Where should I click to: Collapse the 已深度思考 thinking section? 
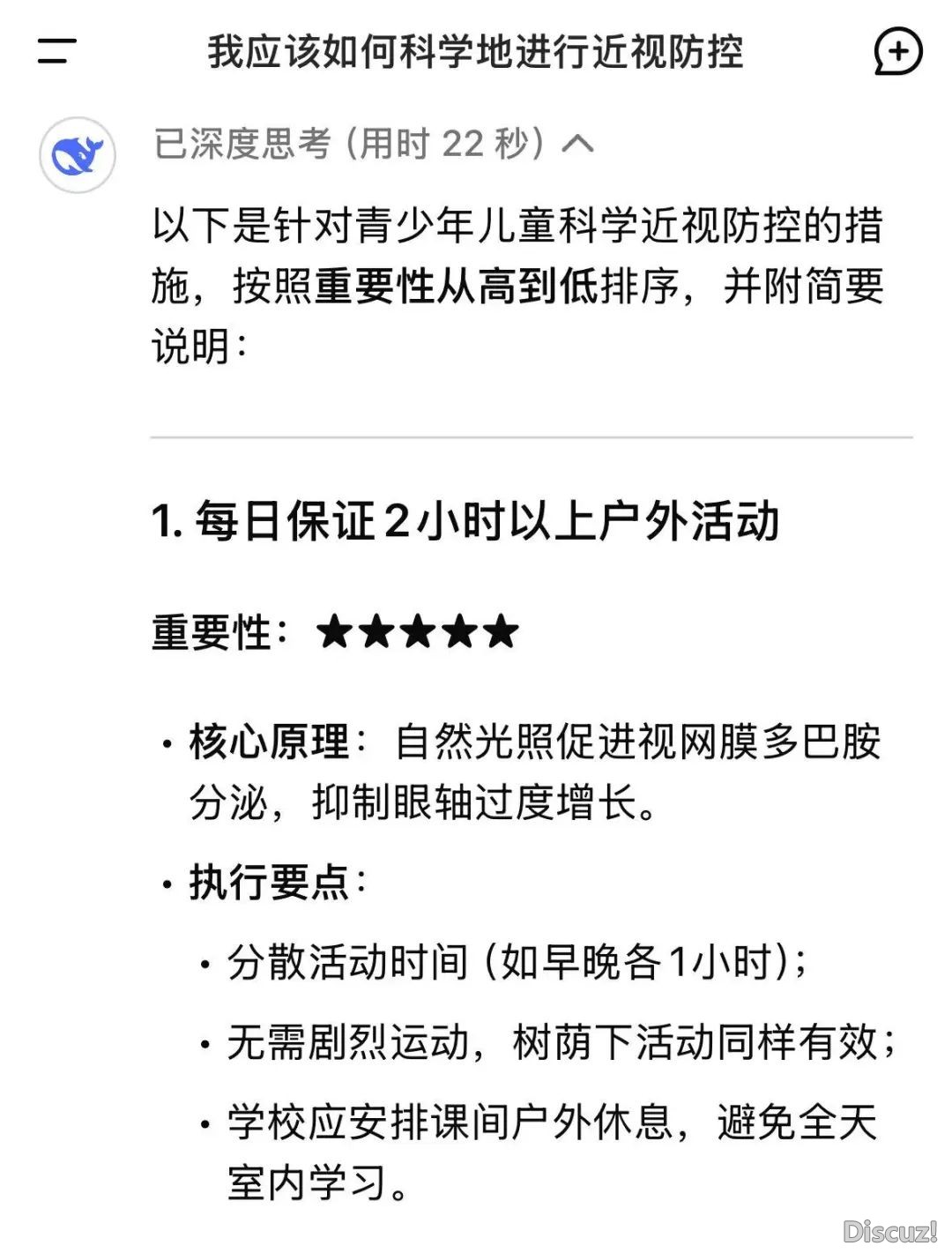(x=577, y=144)
